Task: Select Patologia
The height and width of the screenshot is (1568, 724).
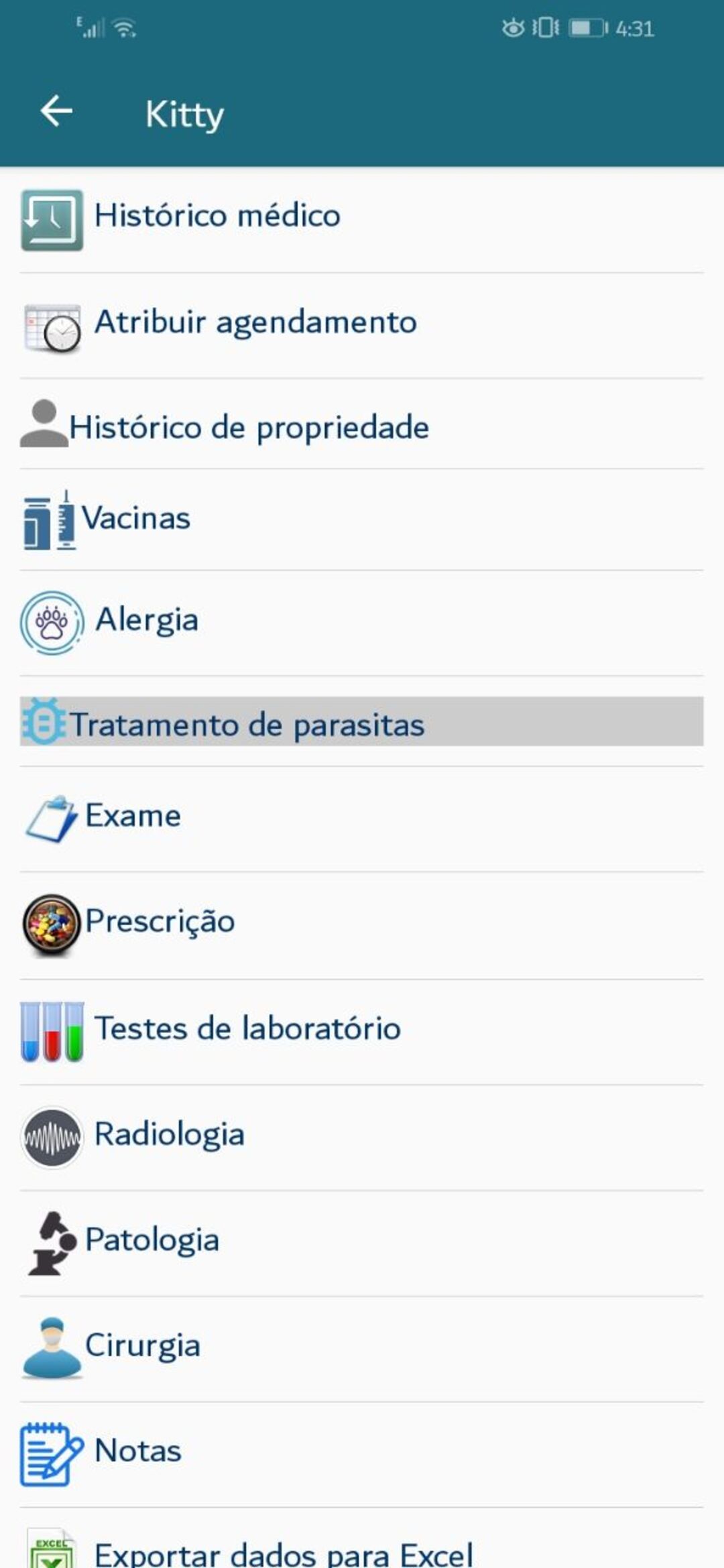Action: click(152, 1240)
